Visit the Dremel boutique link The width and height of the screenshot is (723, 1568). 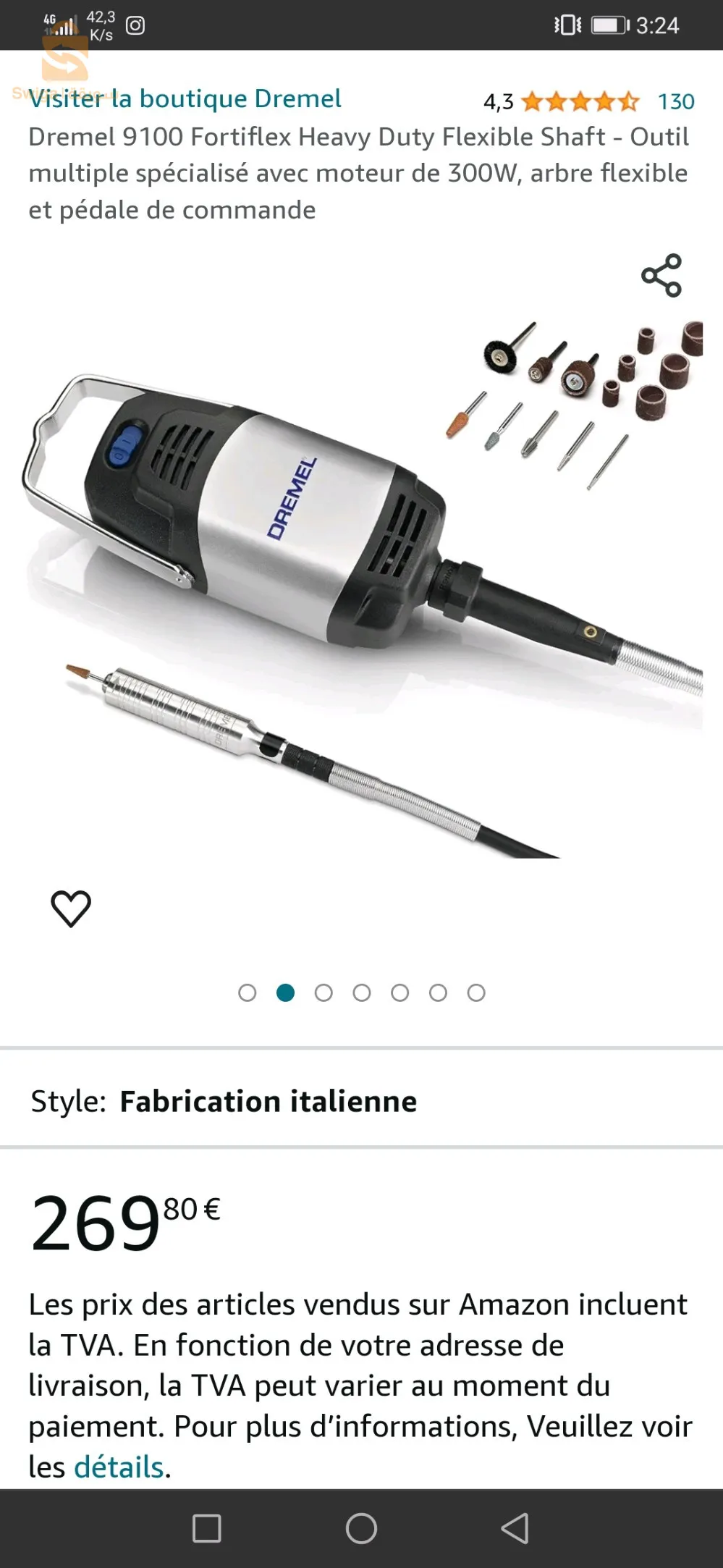pos(185,98)
